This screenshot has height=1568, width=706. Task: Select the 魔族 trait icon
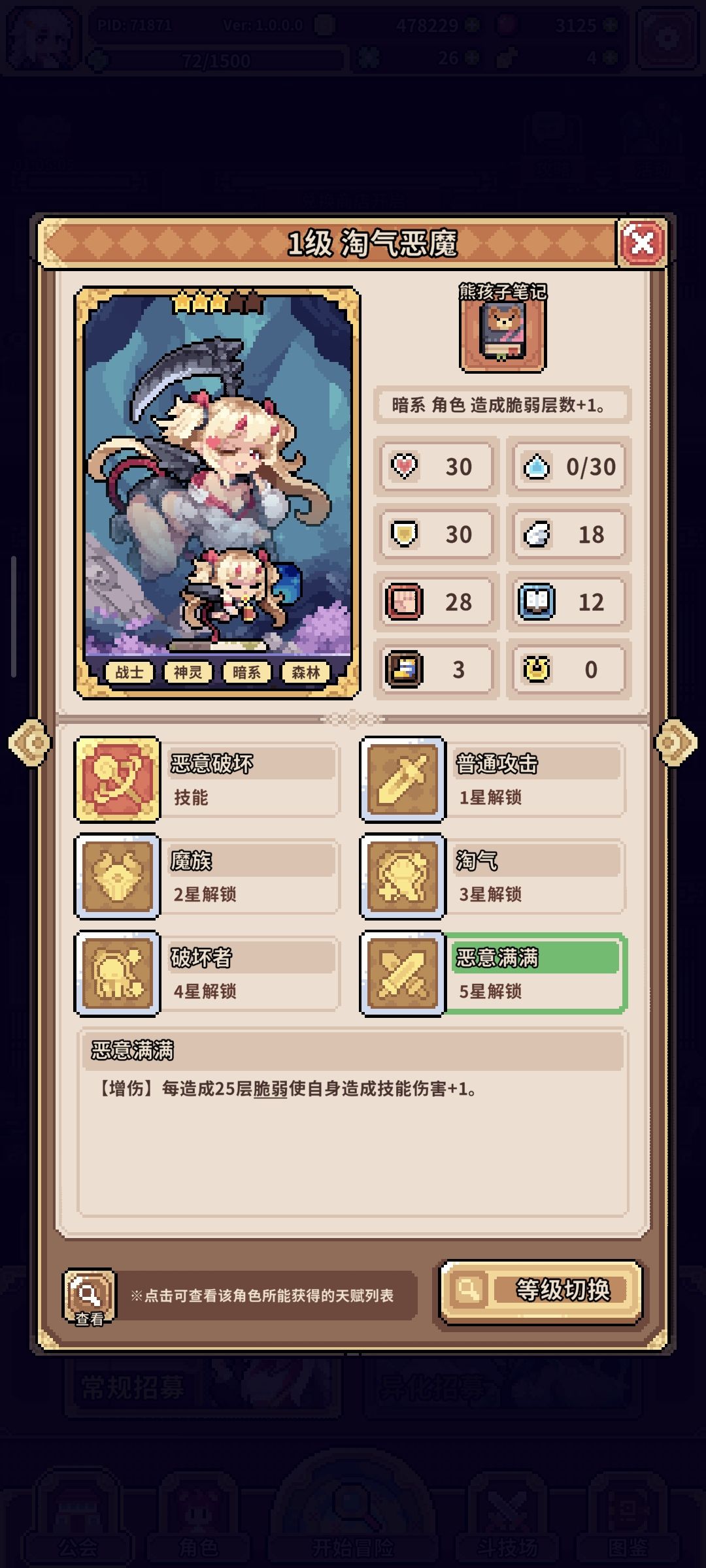[x=116, y=877]
